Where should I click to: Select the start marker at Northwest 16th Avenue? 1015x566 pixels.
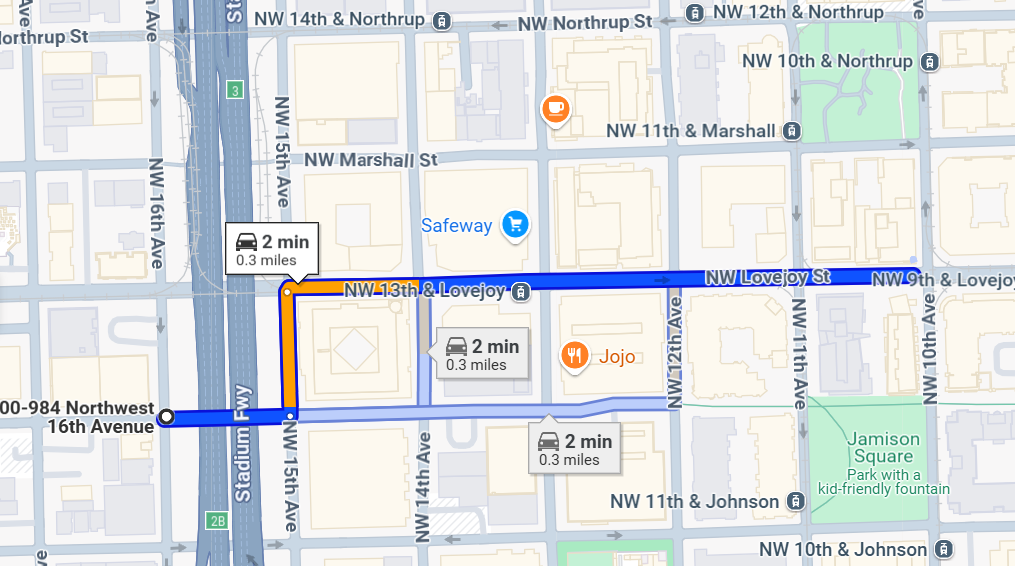[167, 417]
